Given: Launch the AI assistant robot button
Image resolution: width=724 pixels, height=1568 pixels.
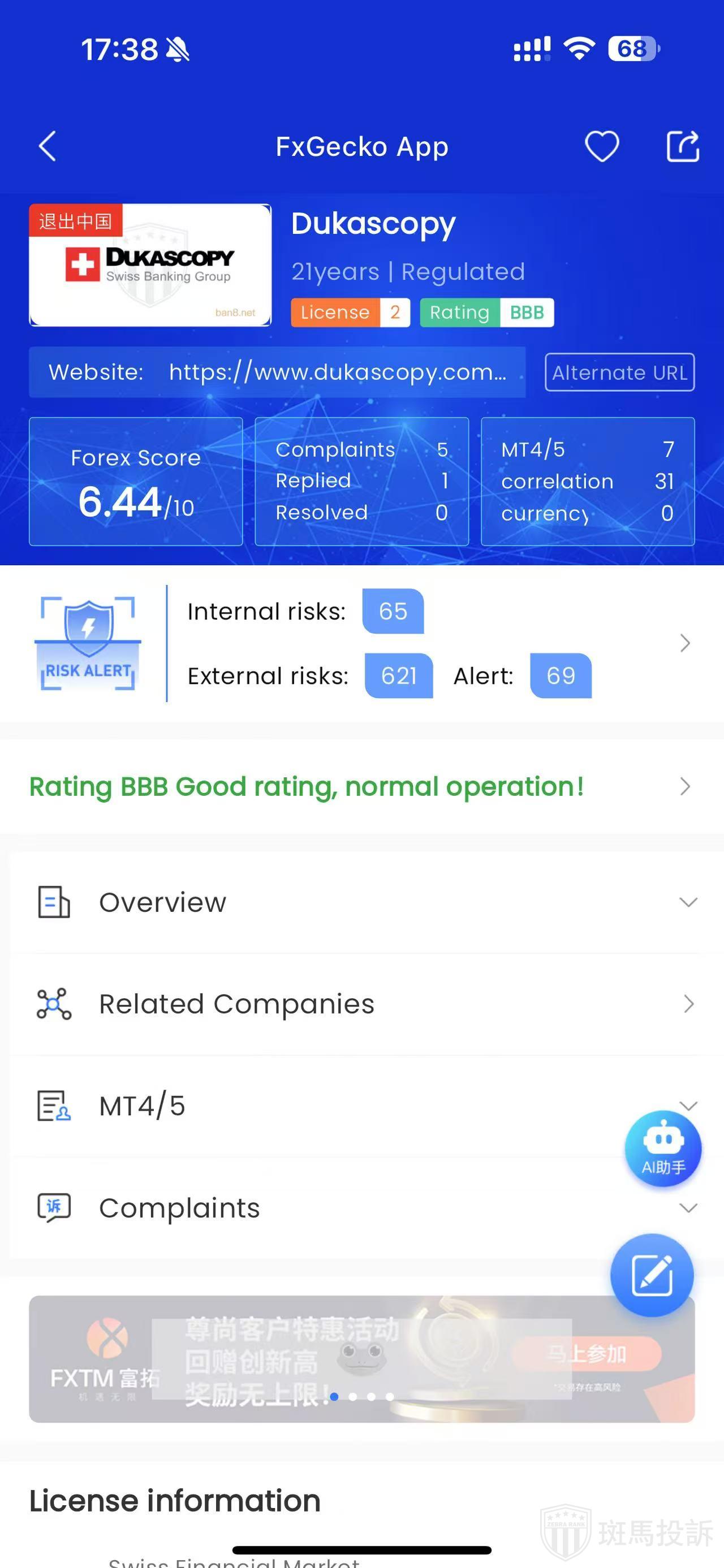Looking at the screenshot, I should [662, 1148].
